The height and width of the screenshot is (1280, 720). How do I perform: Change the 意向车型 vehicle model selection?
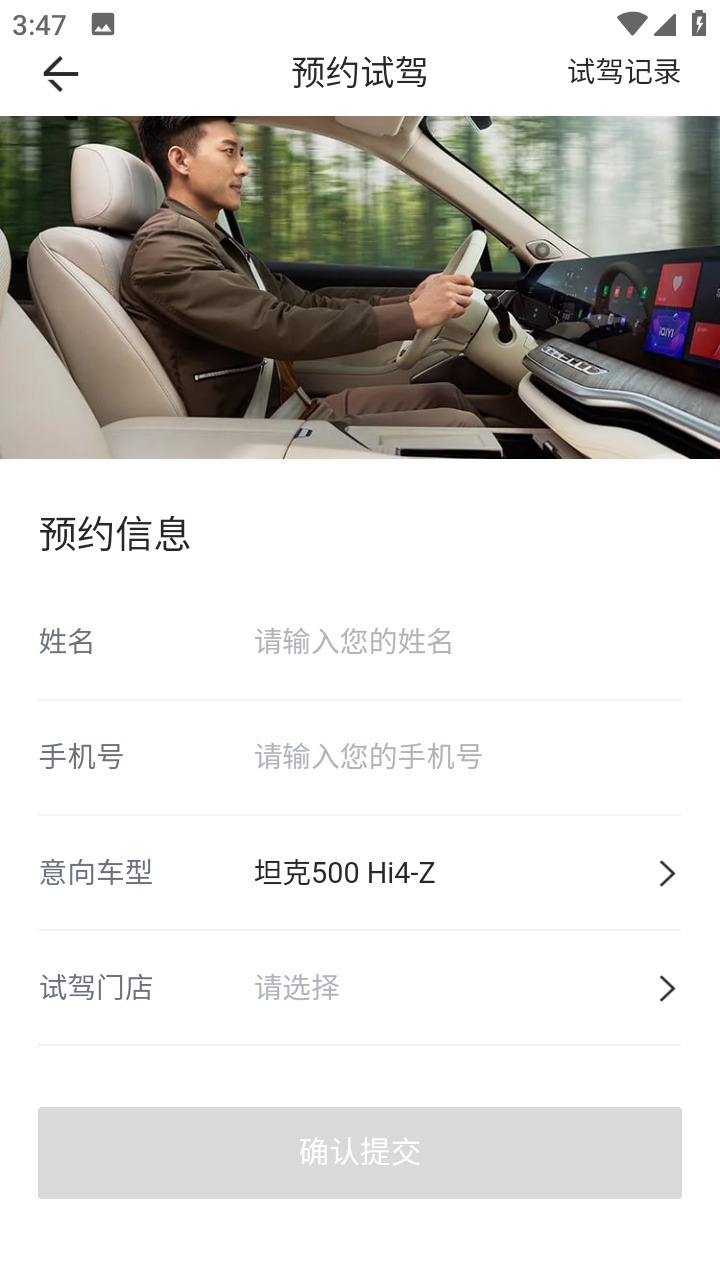(x=460, y=873)
